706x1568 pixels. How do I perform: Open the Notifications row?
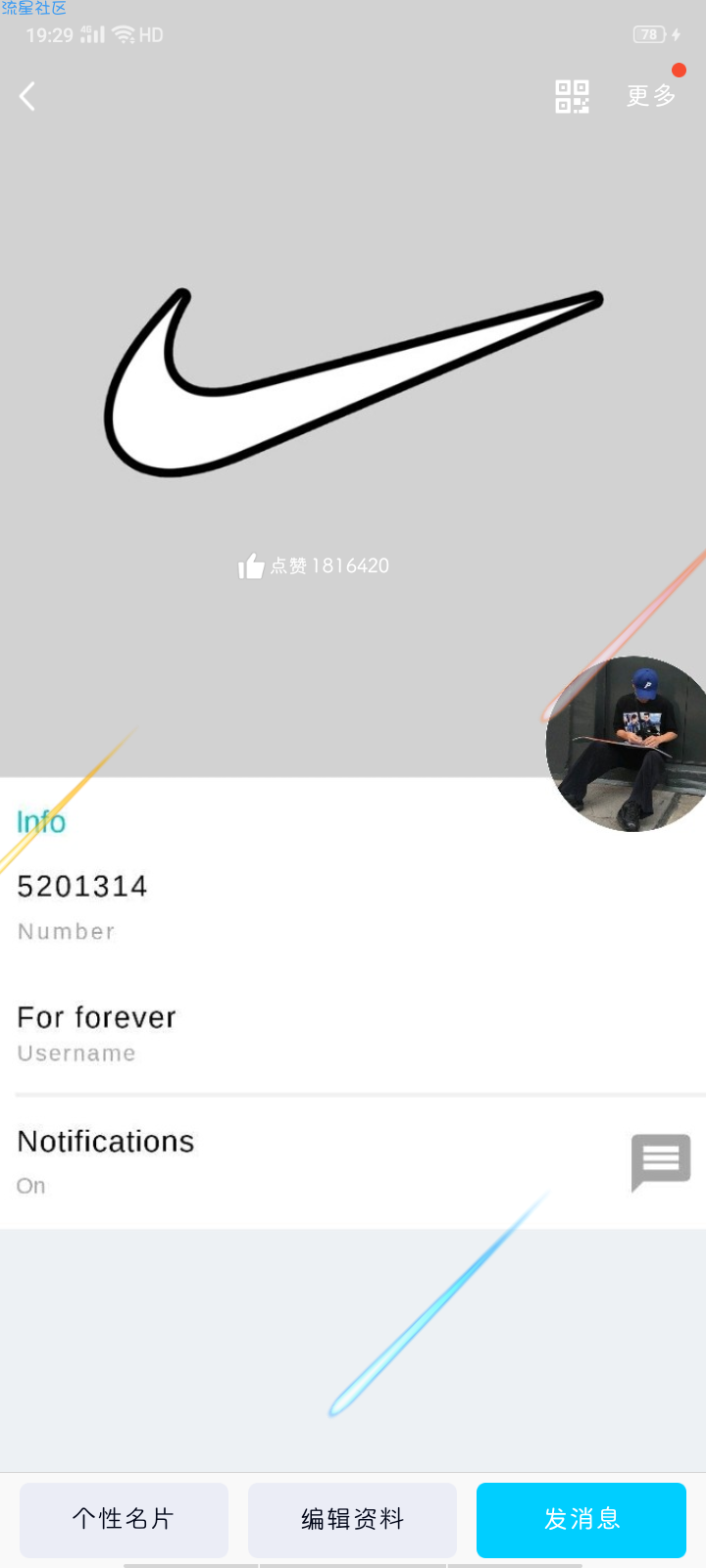294,1161
